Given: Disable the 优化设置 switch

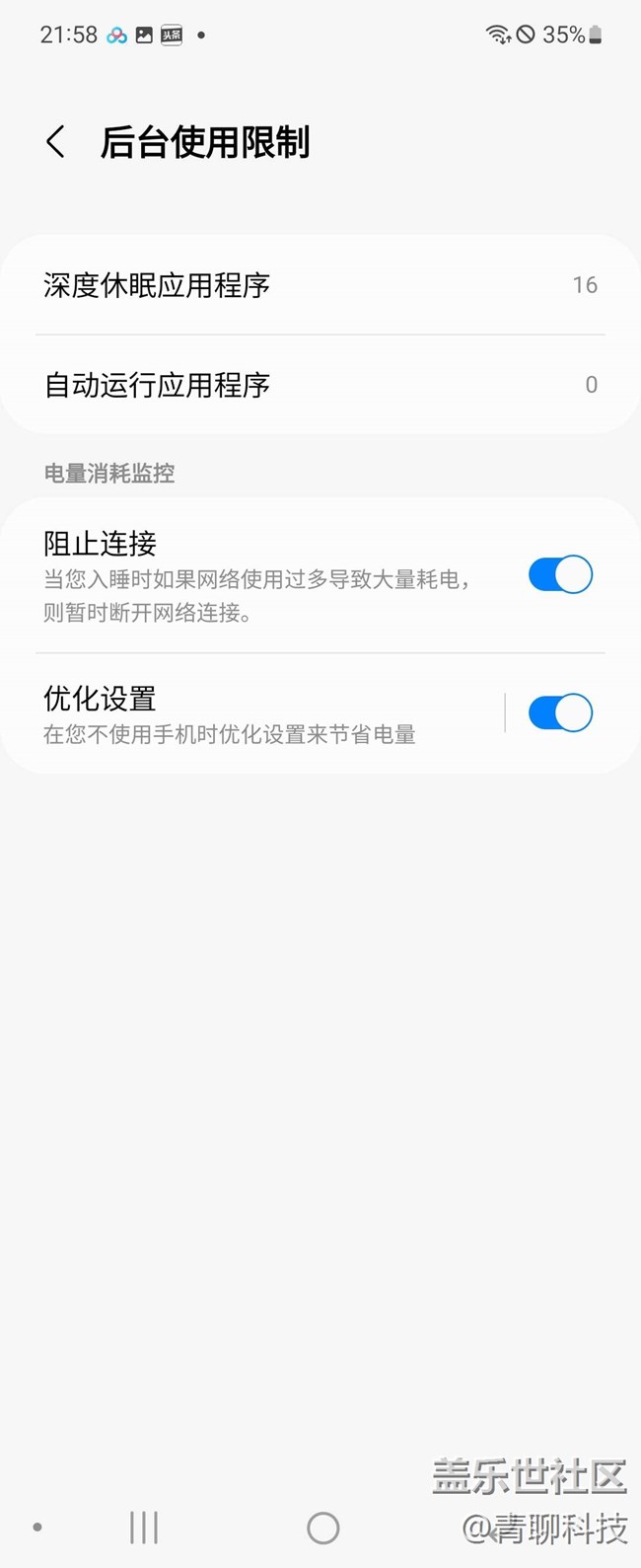Looking at the screenshot, I should coord(560,712).
